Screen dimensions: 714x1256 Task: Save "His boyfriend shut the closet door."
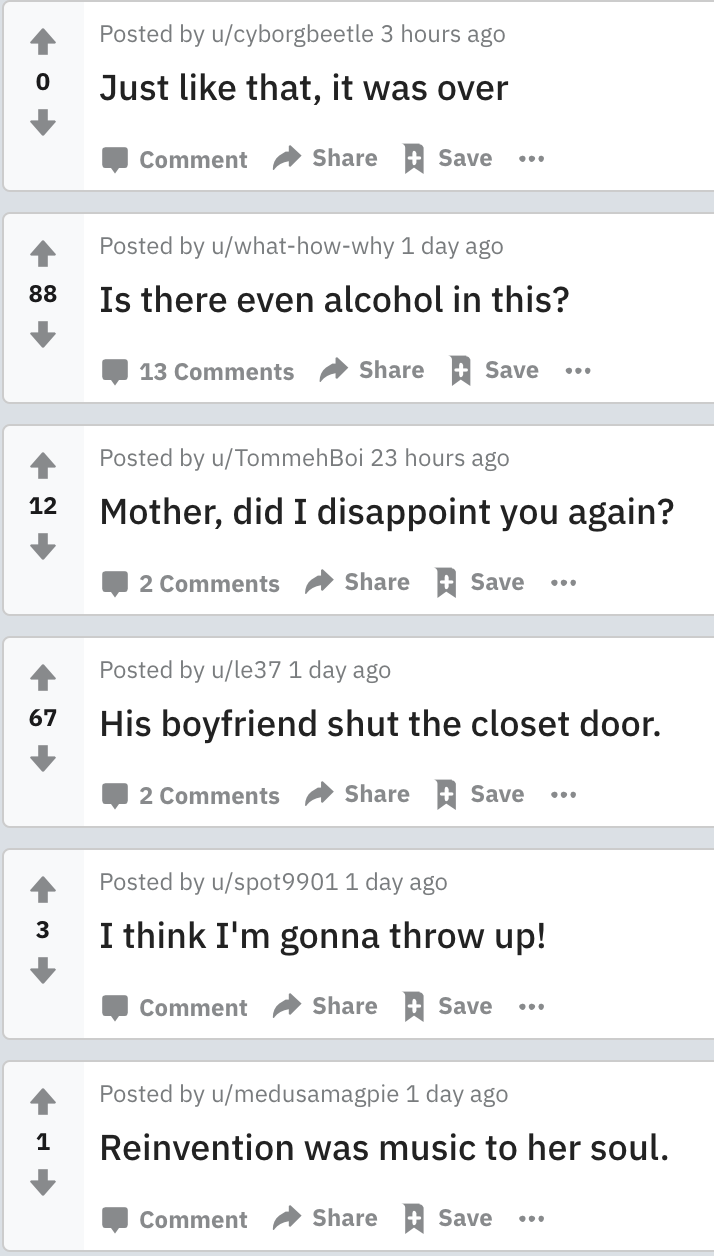(x=481, y=794)
